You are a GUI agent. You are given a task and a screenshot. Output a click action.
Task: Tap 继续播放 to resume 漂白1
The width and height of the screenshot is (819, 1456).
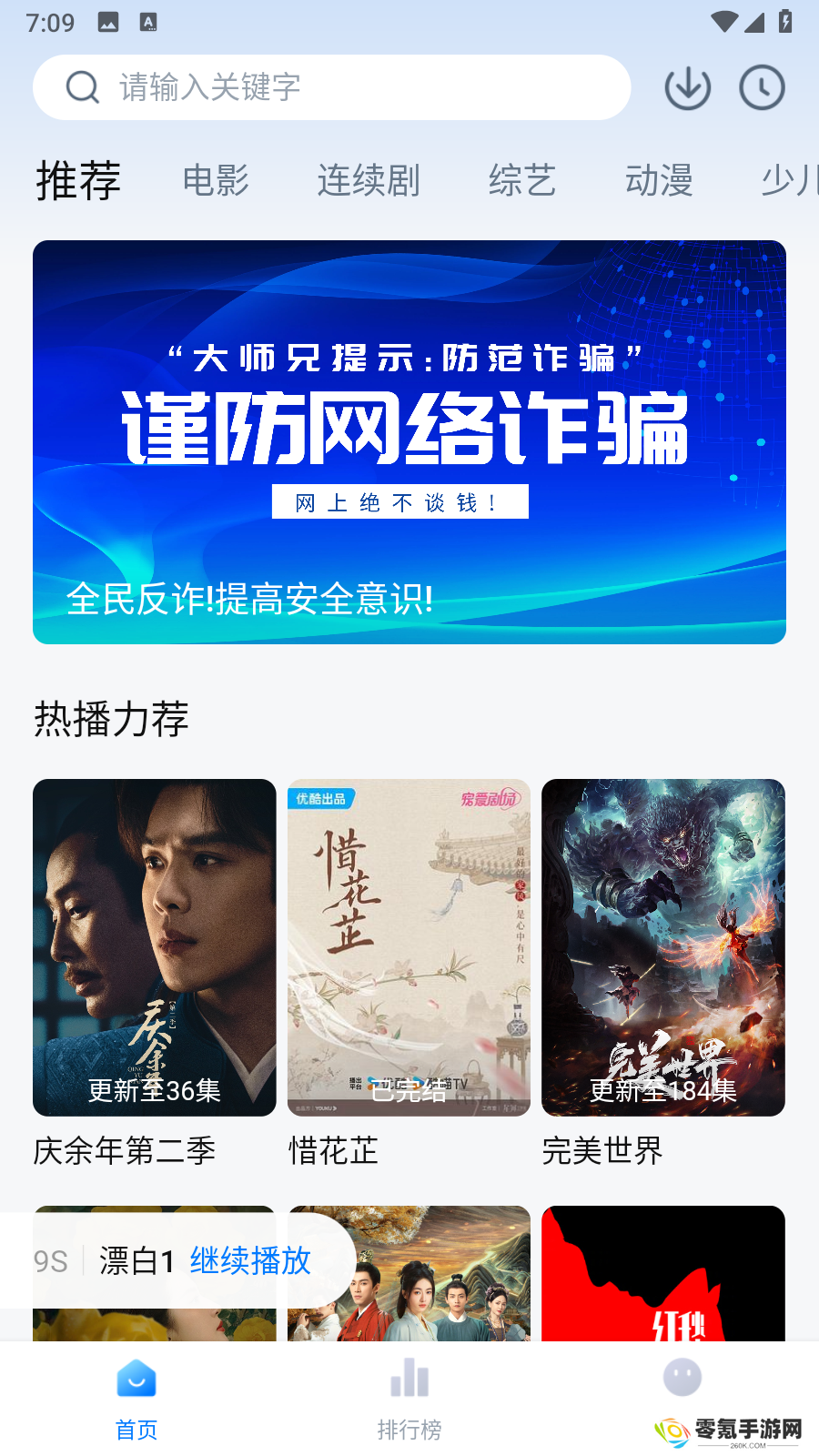[x=250, y=1261]
